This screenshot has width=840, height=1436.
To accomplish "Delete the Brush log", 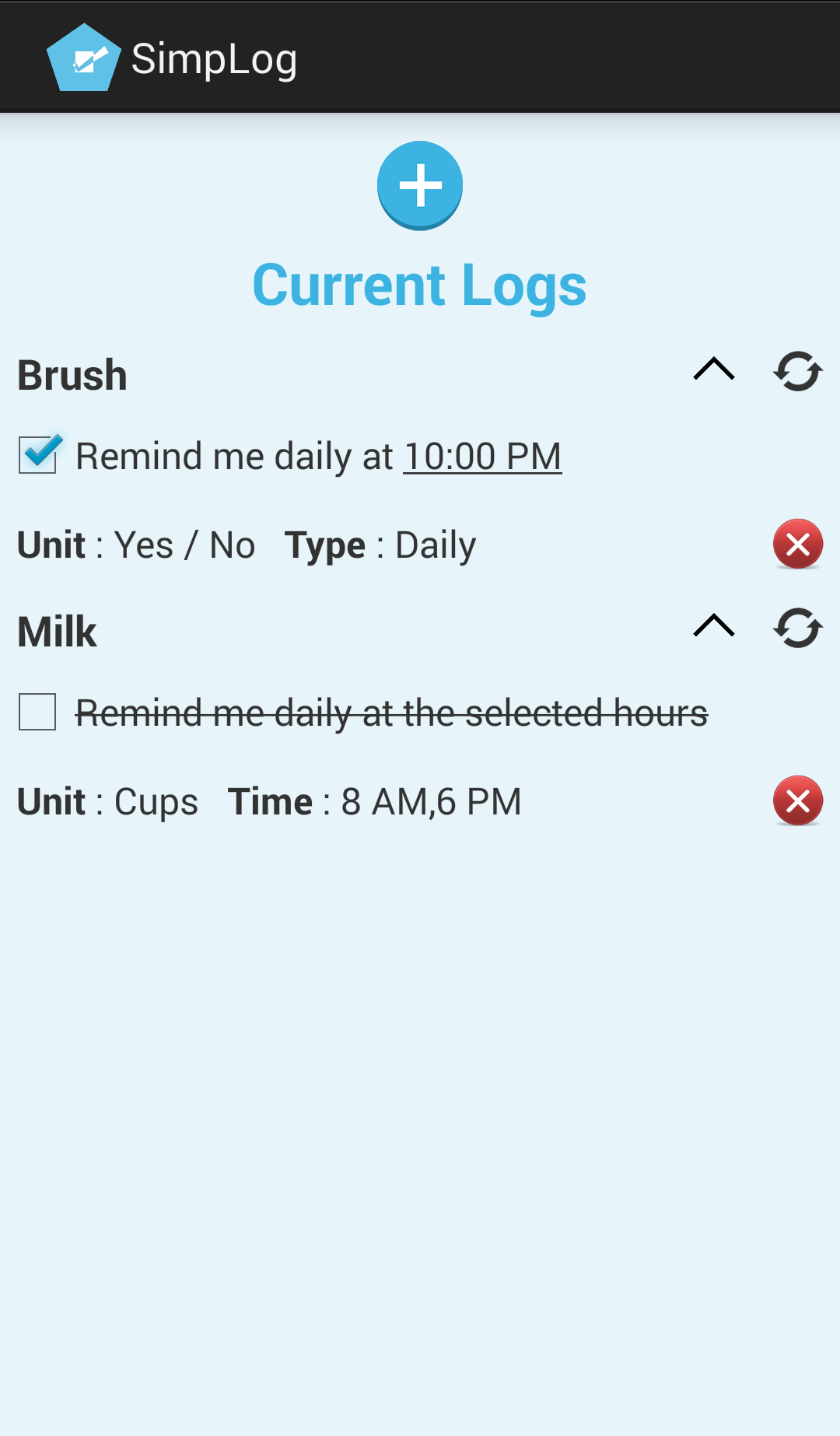I will pyautogui.click(x=797, y=544).
